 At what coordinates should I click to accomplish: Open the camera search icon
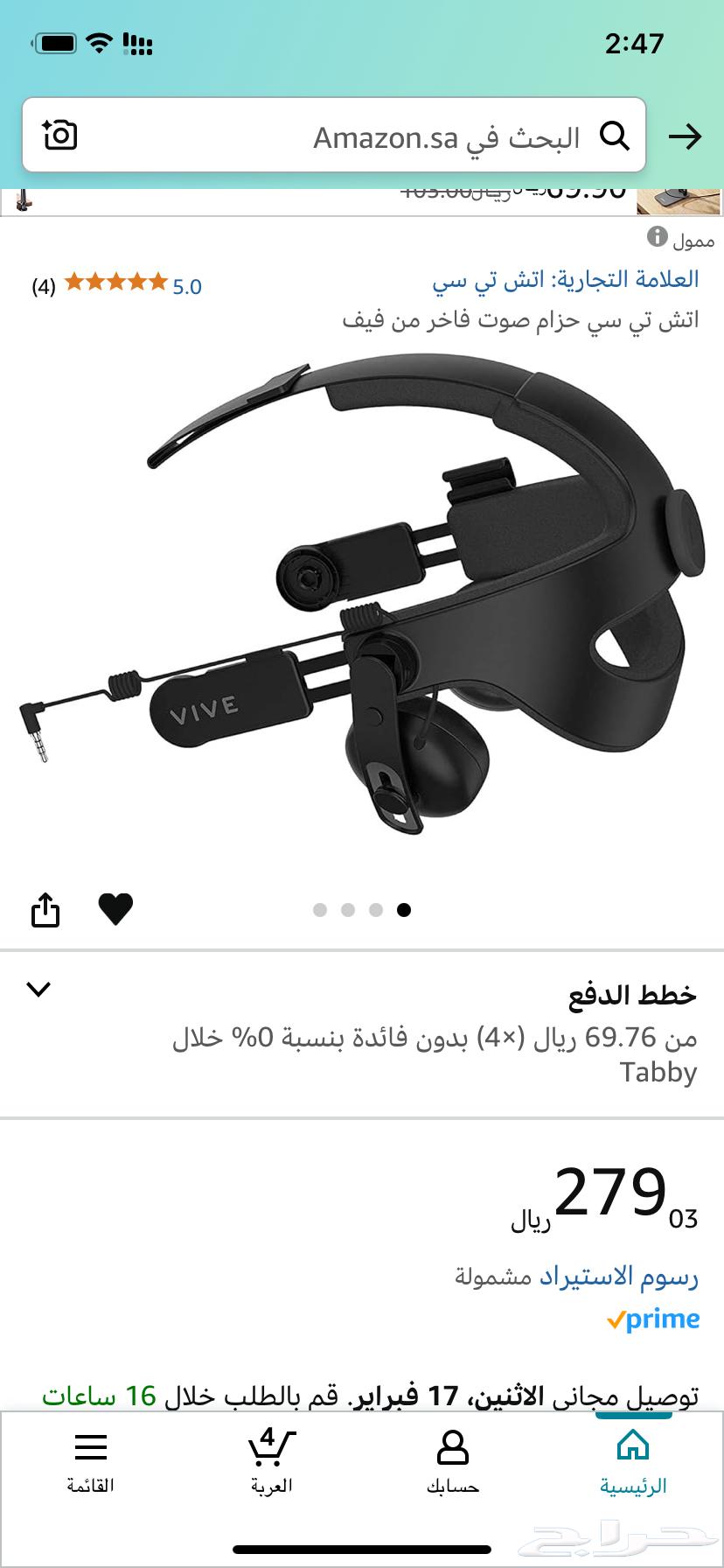59,136
